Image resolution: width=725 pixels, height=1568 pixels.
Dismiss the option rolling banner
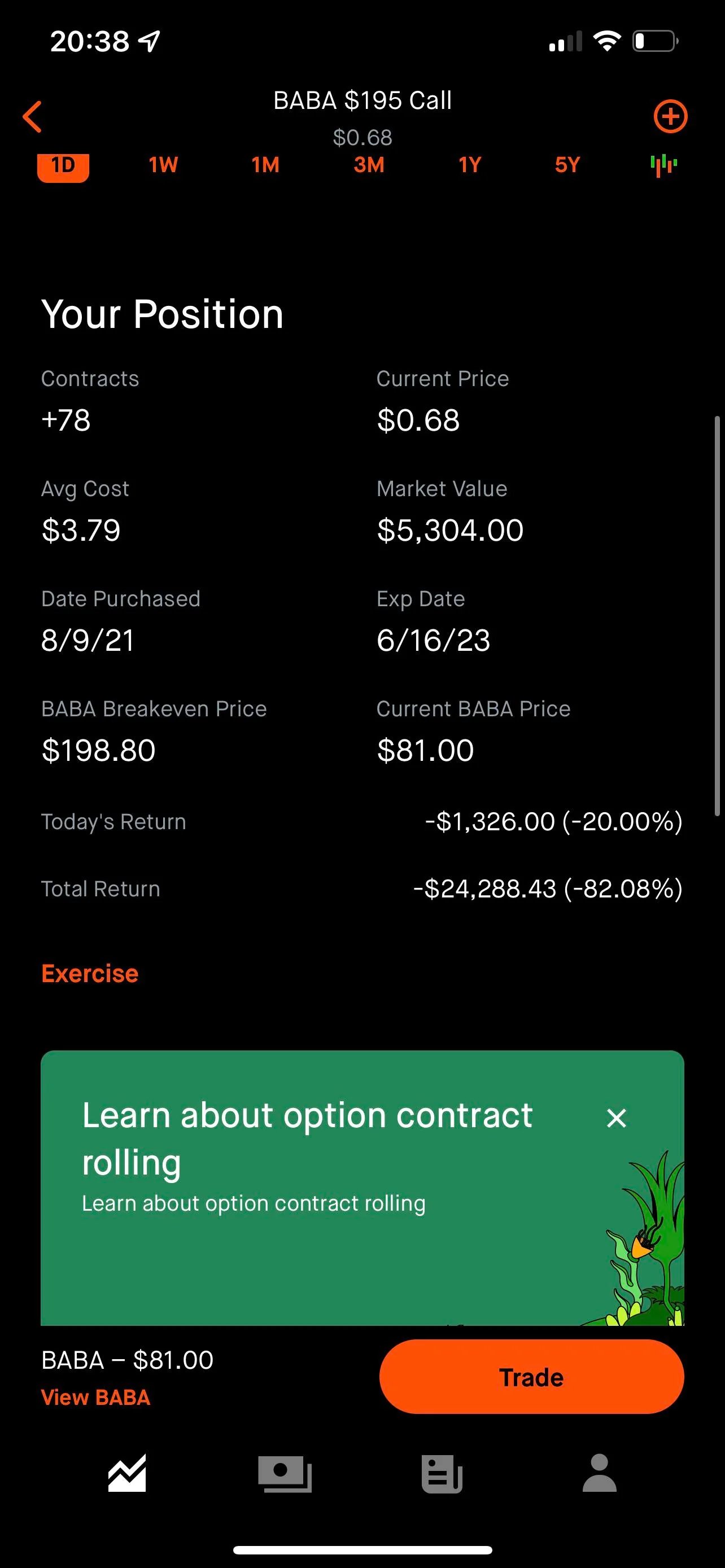click(617, 1118)
